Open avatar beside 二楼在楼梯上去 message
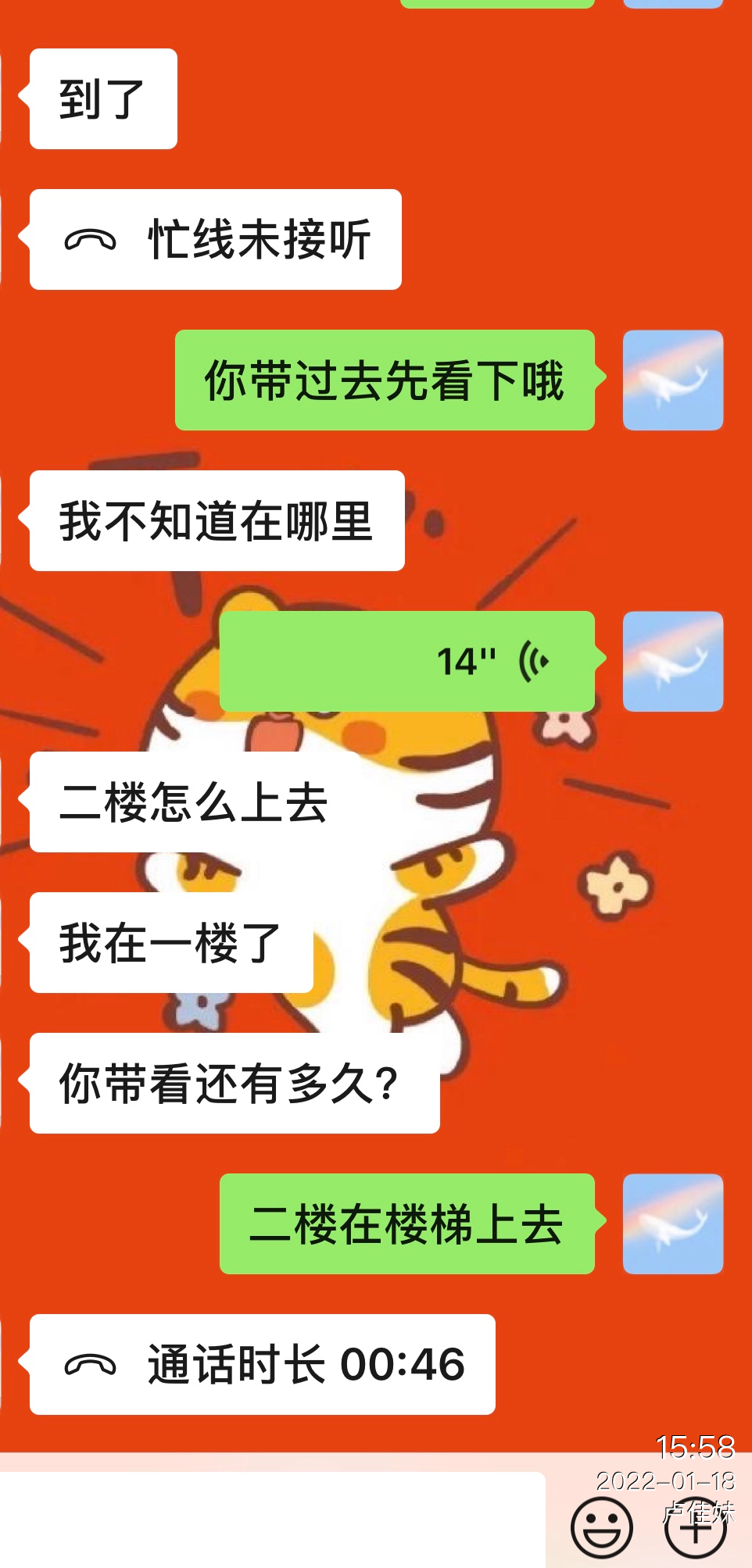This screenshot has height=1568, width=752. click(x=672, y=1223)
